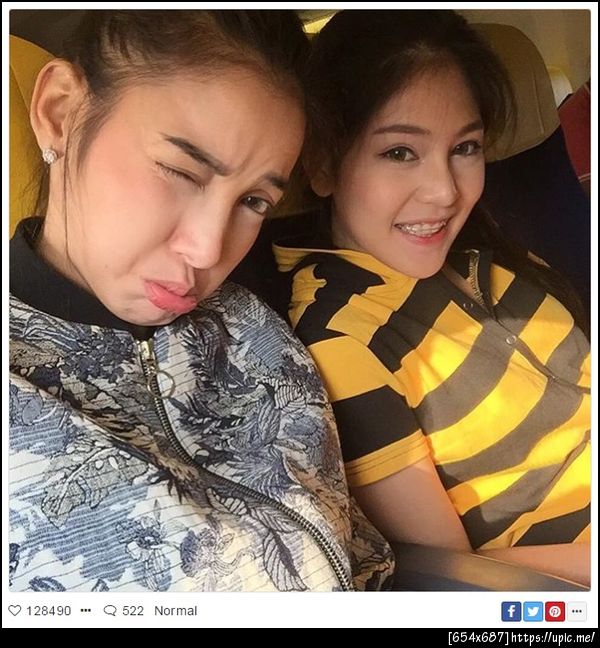
Task: Share this photo on Twitter
Action: pos(533,611)
